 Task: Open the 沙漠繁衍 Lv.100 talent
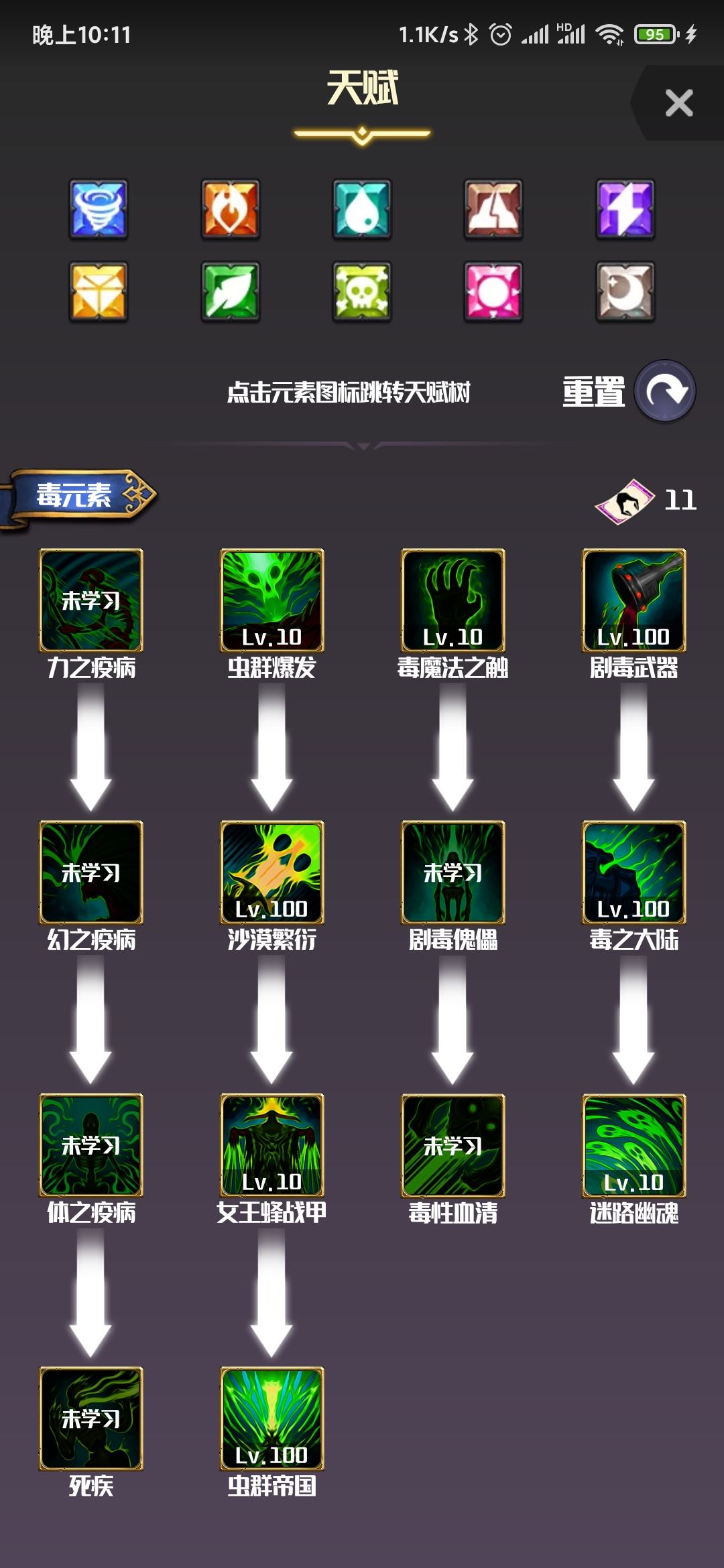click(x=274, y=872)
